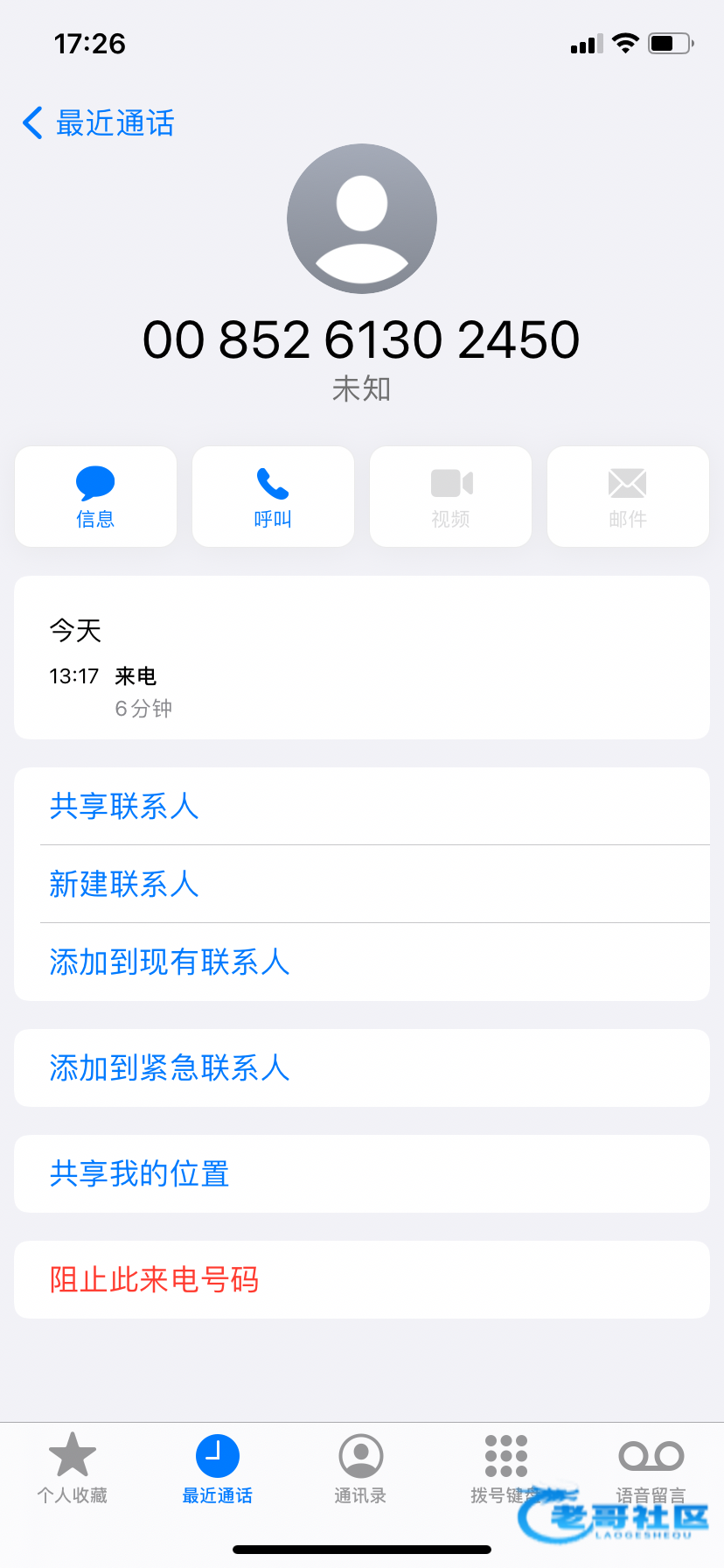Screen dimensions: 724x1568
Task: Send a message via 信息 button
Action: point(95,497)
